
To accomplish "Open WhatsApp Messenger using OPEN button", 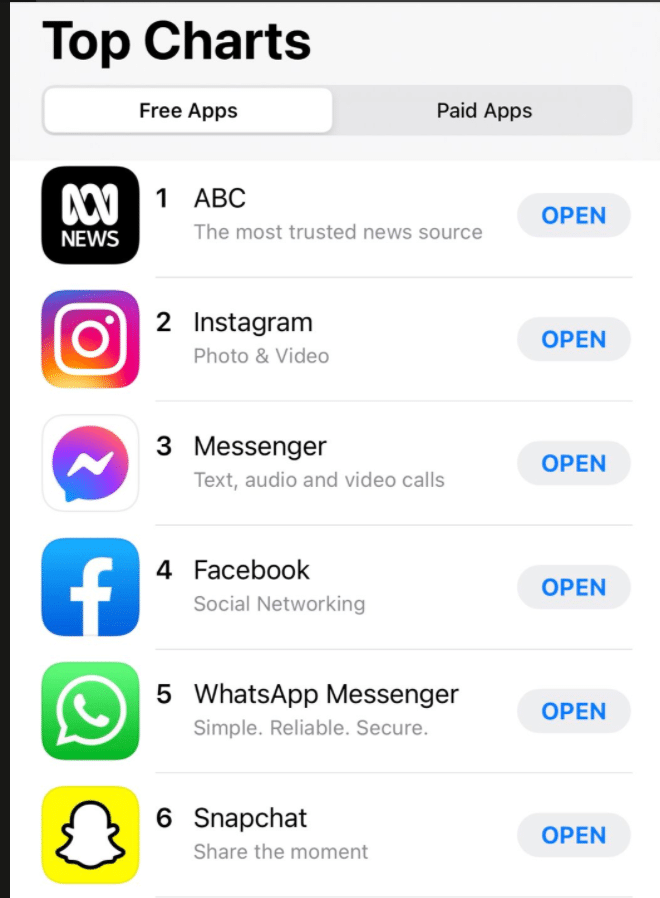I will click(573, 712).
